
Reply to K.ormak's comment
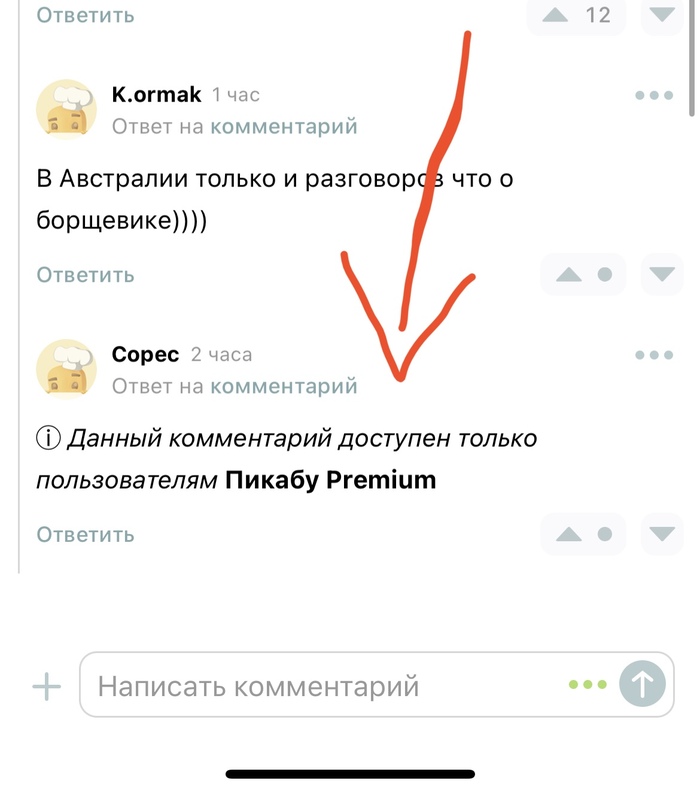click(x=85, y=275)
